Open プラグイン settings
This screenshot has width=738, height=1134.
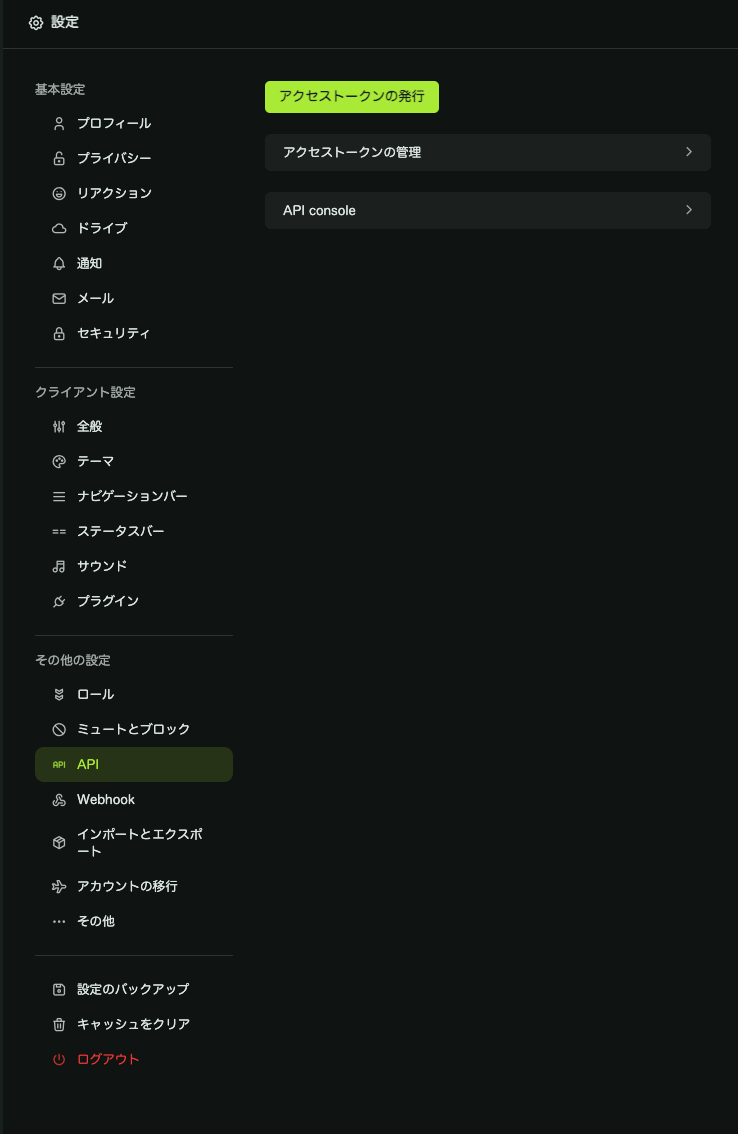coord(108,601)
